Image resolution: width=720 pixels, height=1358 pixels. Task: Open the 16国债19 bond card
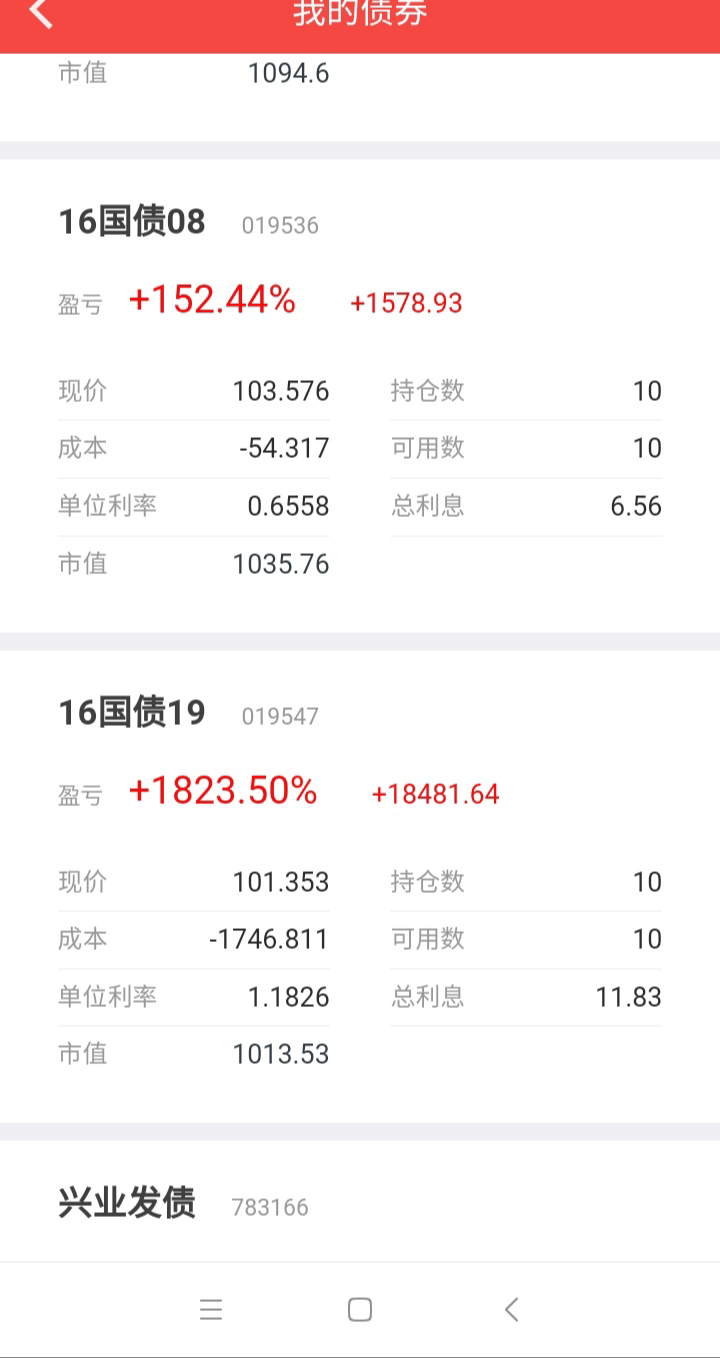coord(360,886)
